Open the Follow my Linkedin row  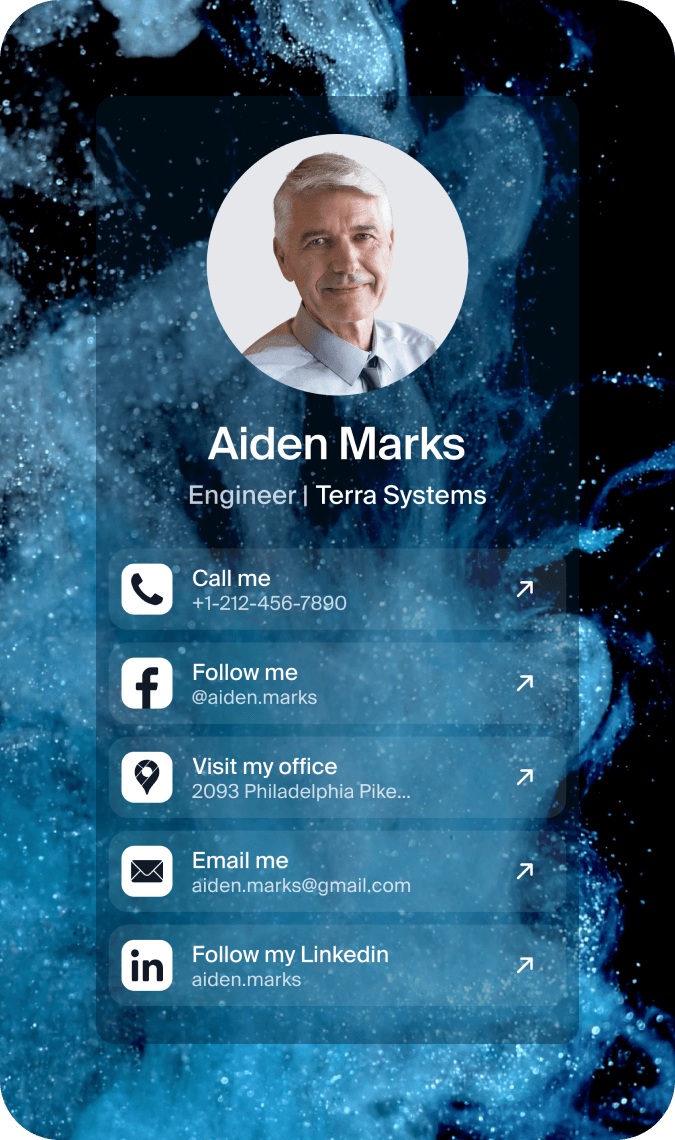337,965
